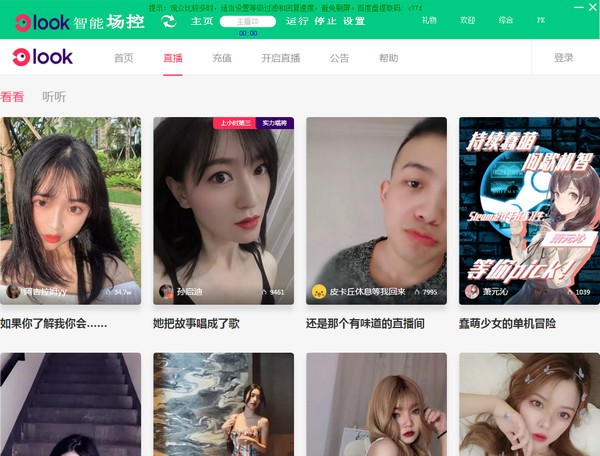Switch to the 礼物 tab
This screenshot has width=600, height=456.
tap(429, 20)
